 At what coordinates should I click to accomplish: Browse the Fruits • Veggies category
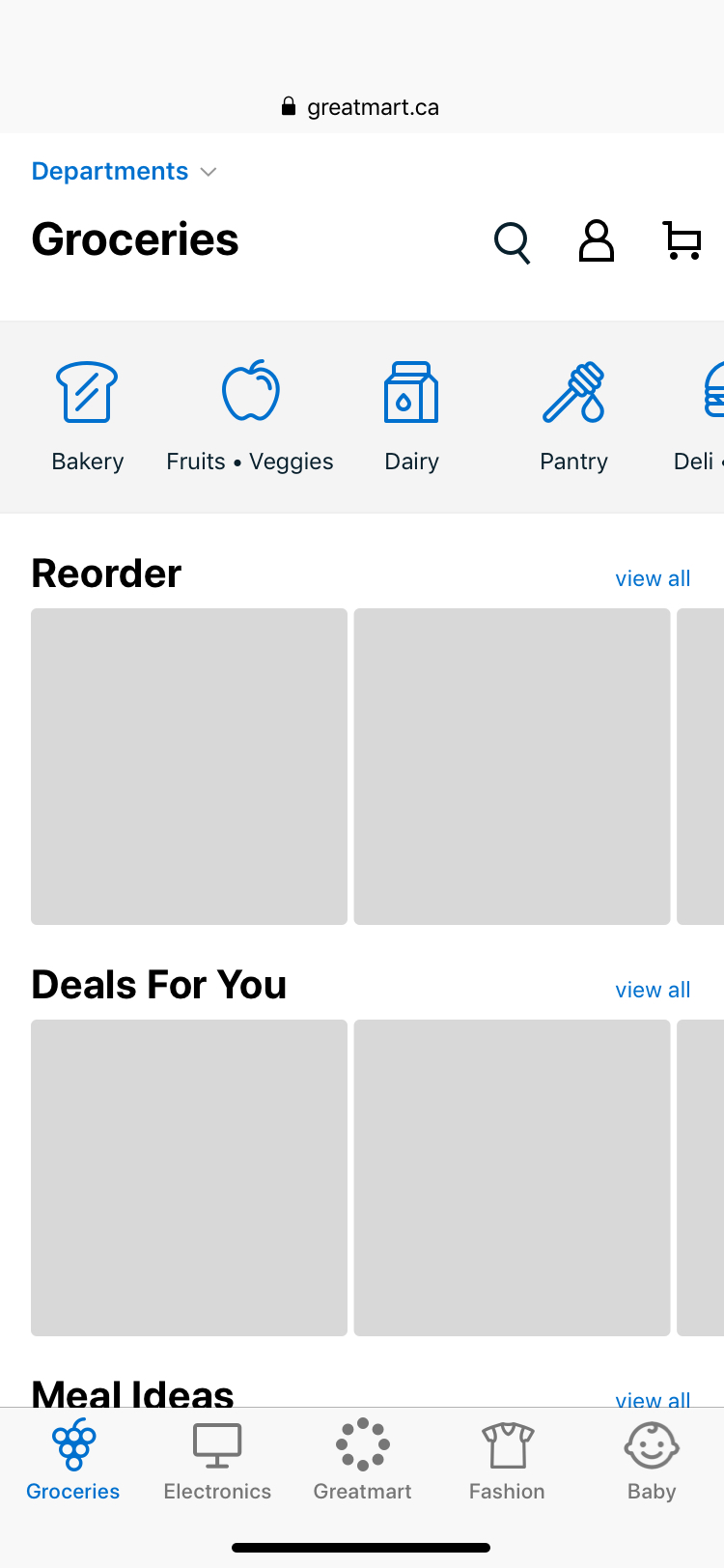pyautogui.click(x=250, y=417)
